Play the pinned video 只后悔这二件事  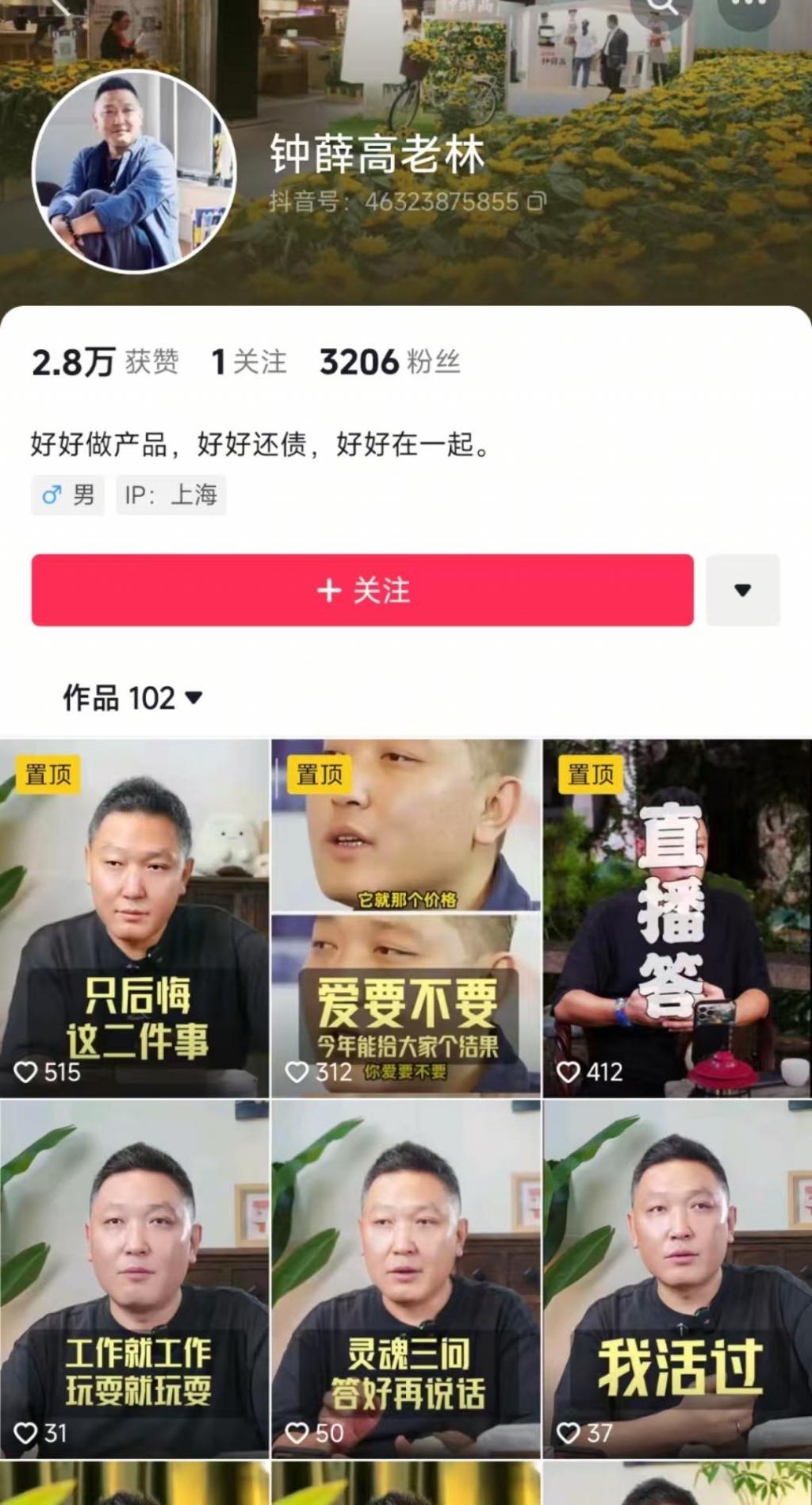click(x=135, y=918)
